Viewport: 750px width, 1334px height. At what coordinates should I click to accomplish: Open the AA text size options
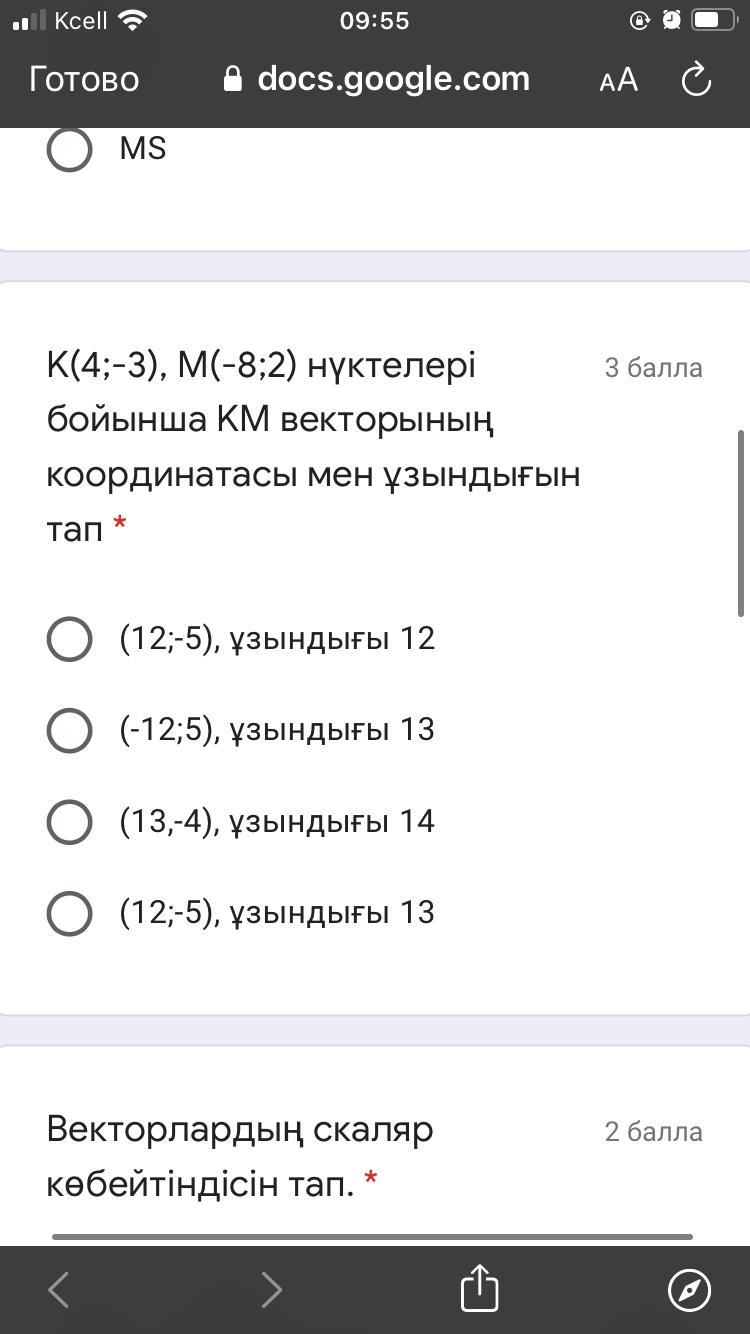point(618,80)
